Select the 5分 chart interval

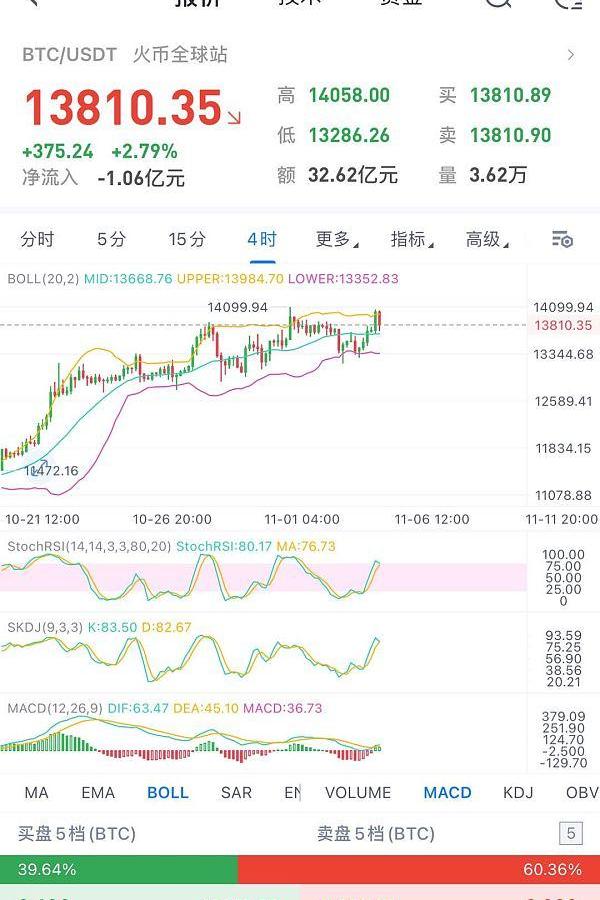point(112,239)
